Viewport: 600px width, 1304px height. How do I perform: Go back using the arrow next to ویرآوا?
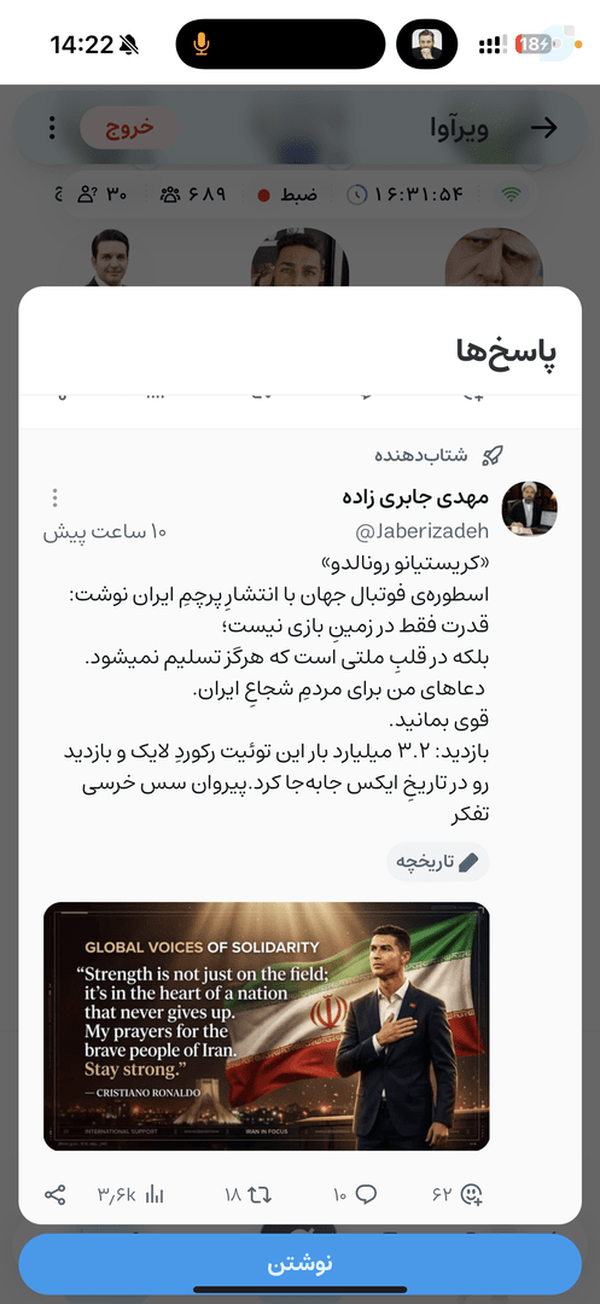(x=543, y=128)
